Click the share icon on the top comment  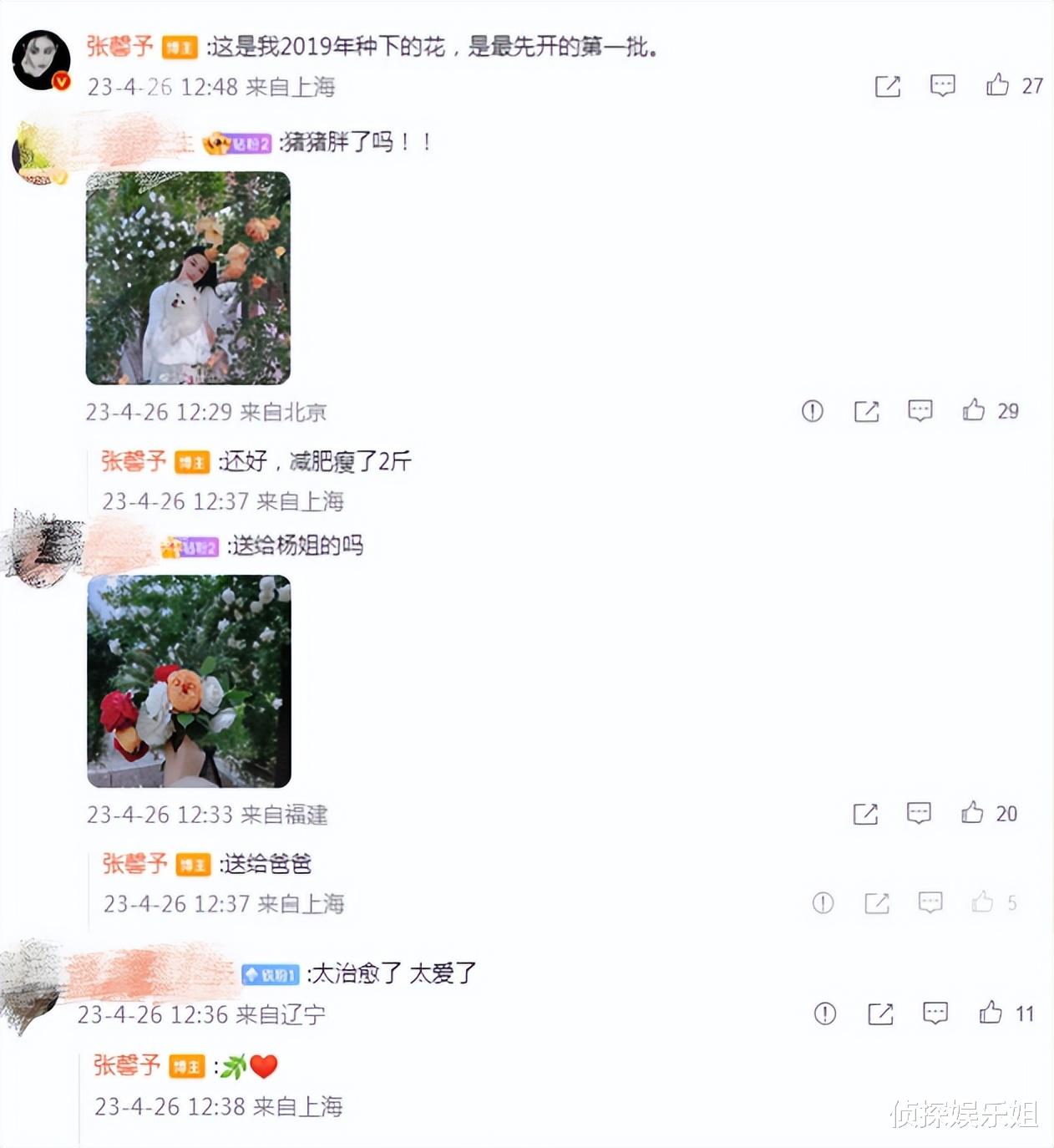click(888, 84)
